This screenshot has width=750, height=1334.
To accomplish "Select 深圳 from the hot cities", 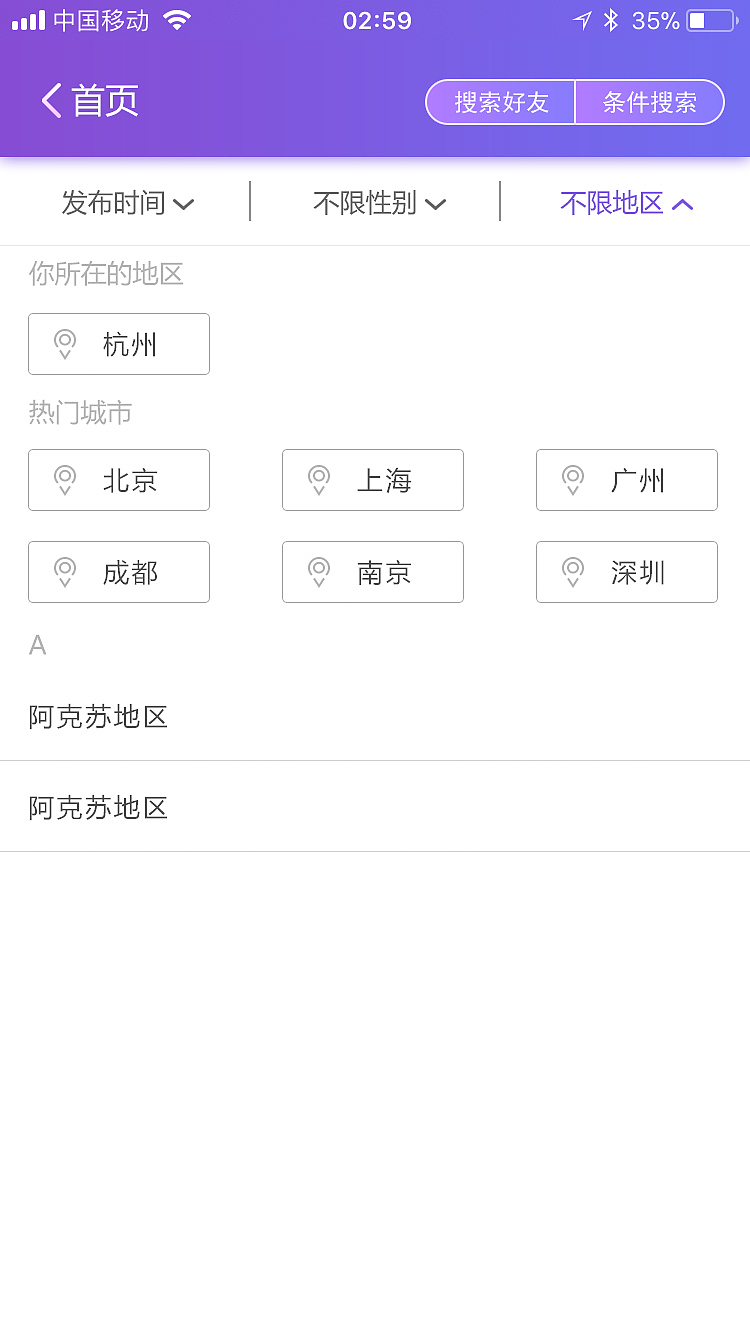I will tap(627, 572).
